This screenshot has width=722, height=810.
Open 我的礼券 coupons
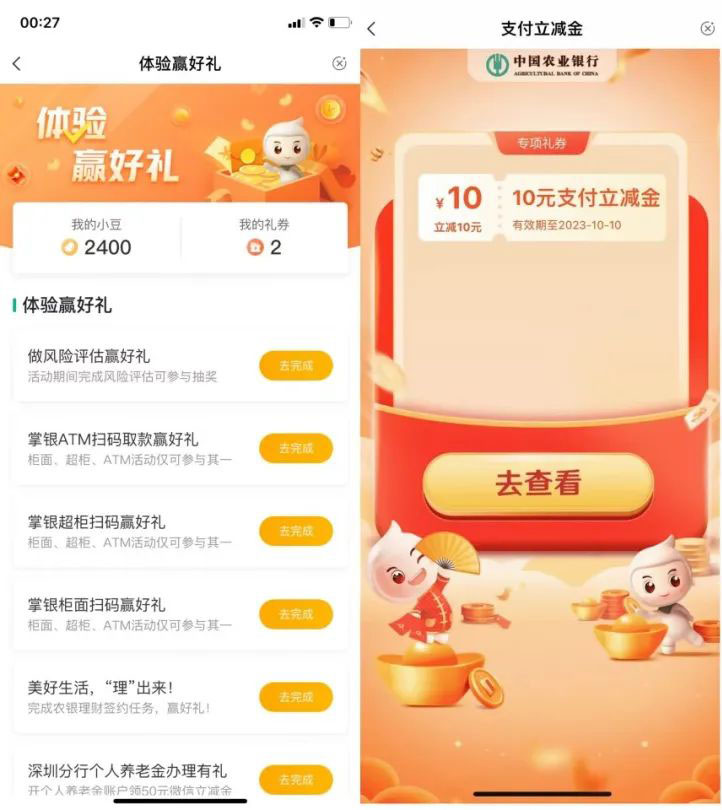tap(264, 238)
